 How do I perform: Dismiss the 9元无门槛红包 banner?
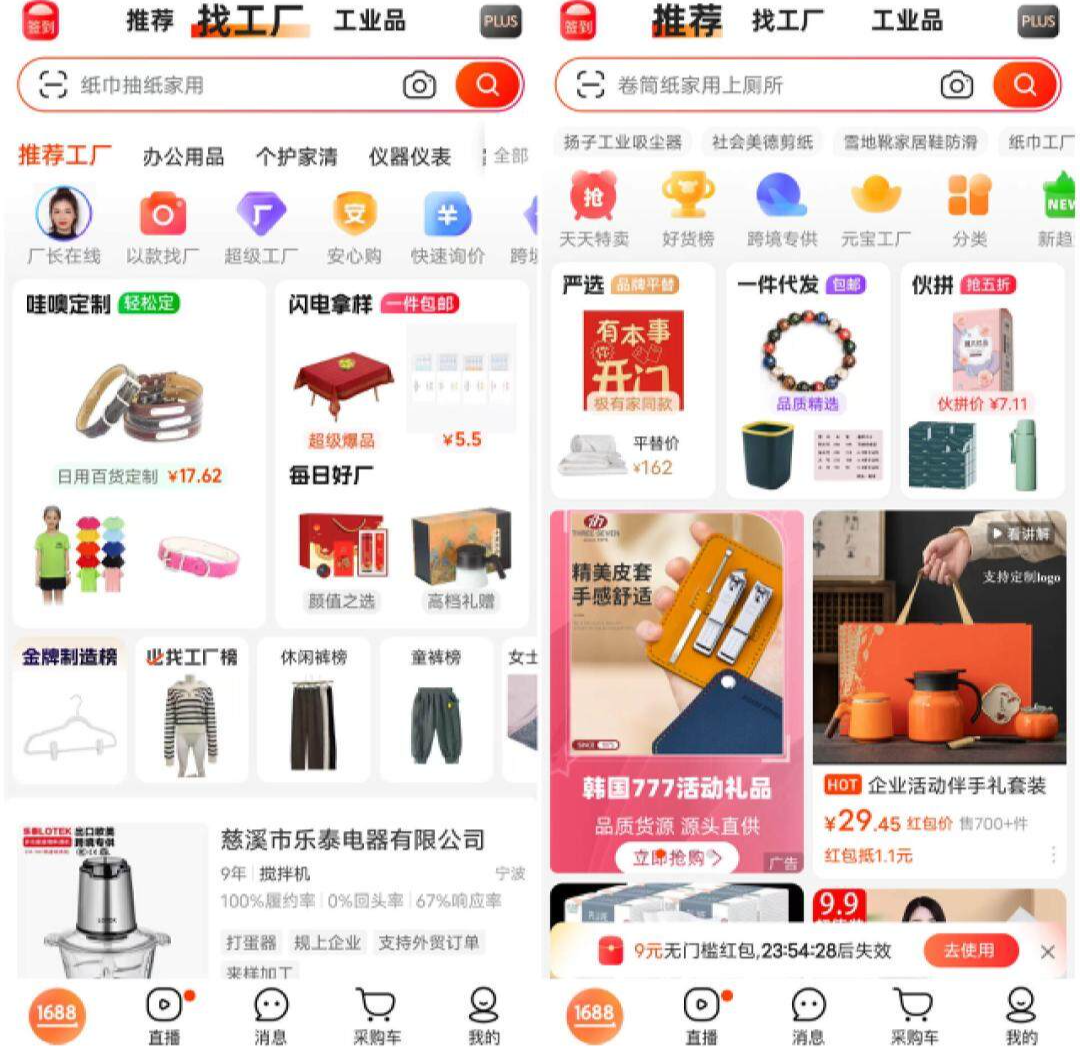click(x=1047, y=951)
